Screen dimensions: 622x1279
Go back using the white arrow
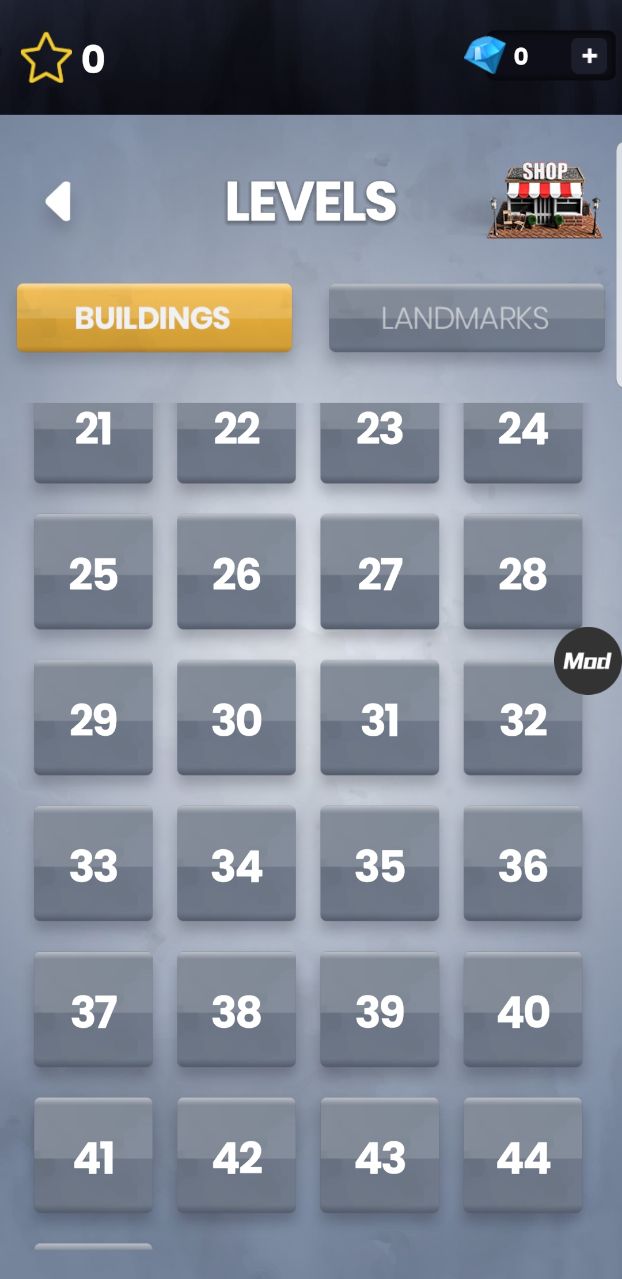tap(58, 201)
